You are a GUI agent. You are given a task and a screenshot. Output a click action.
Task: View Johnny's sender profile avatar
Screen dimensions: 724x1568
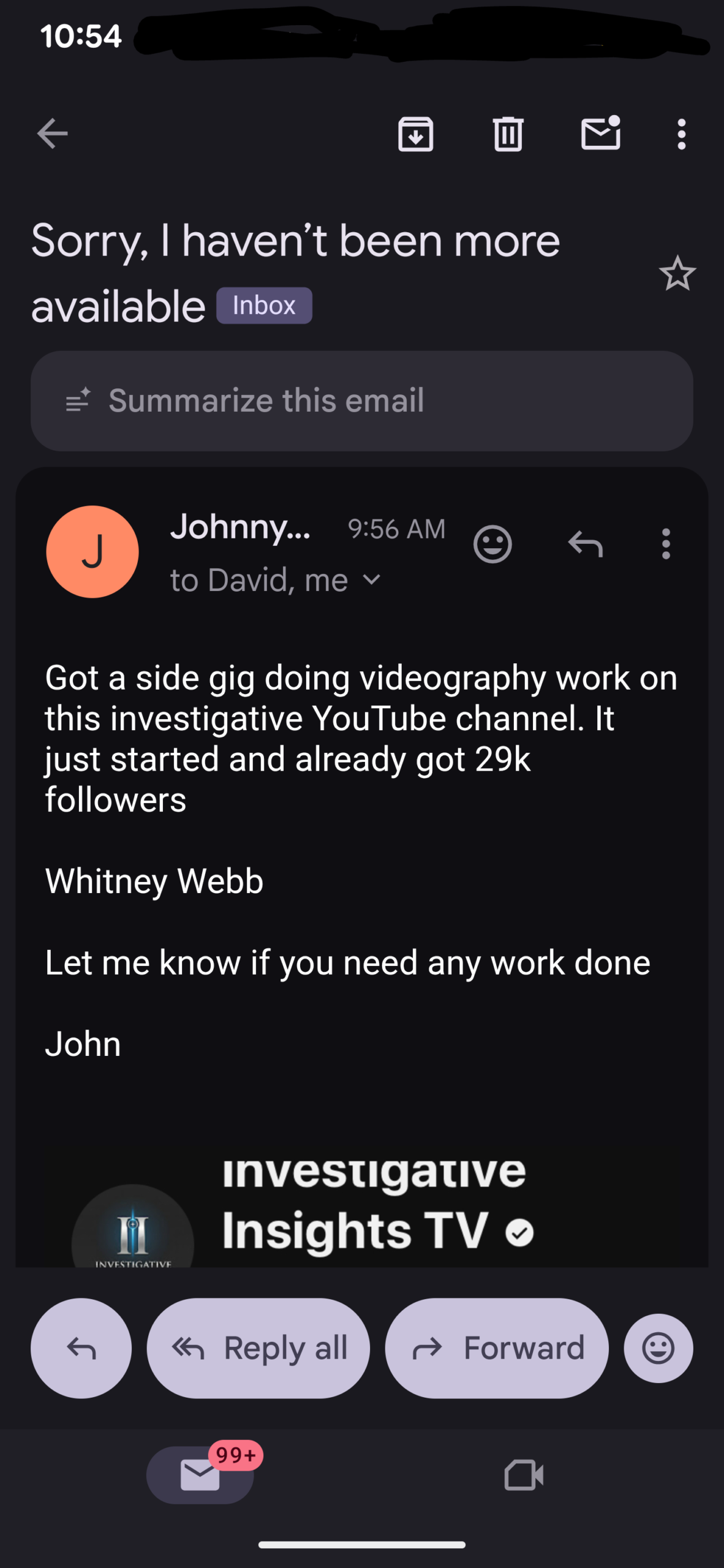[92, 551]
